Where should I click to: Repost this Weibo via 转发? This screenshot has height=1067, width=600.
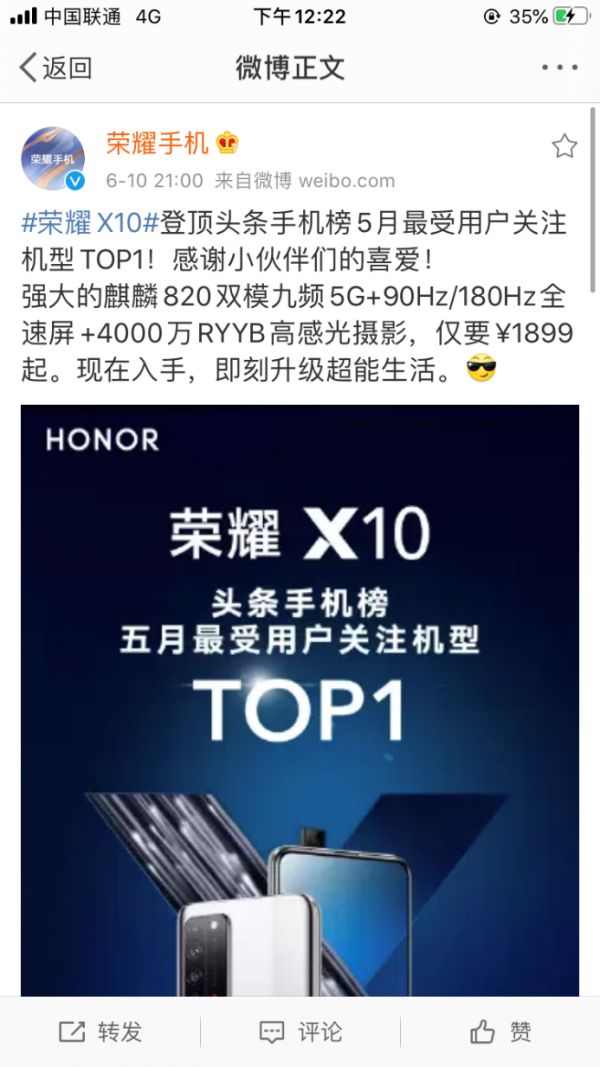[100, 1031]
